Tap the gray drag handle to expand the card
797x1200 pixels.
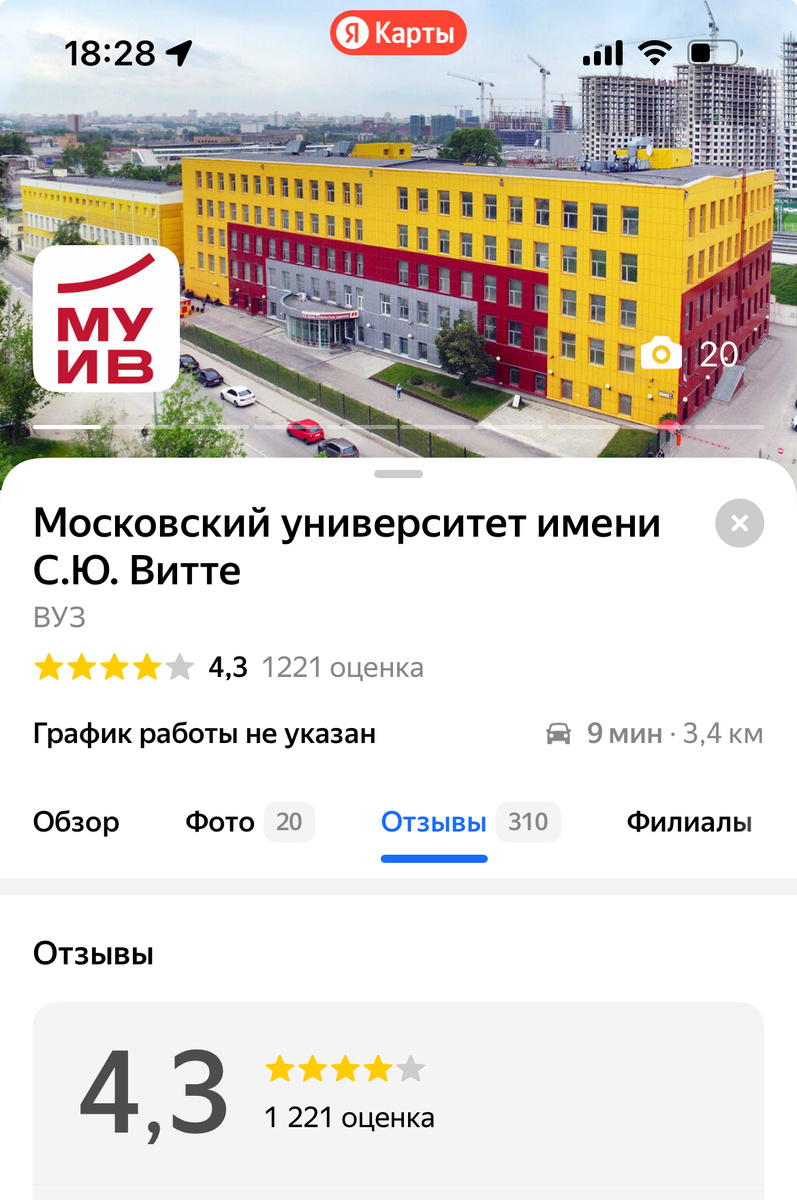397,474
